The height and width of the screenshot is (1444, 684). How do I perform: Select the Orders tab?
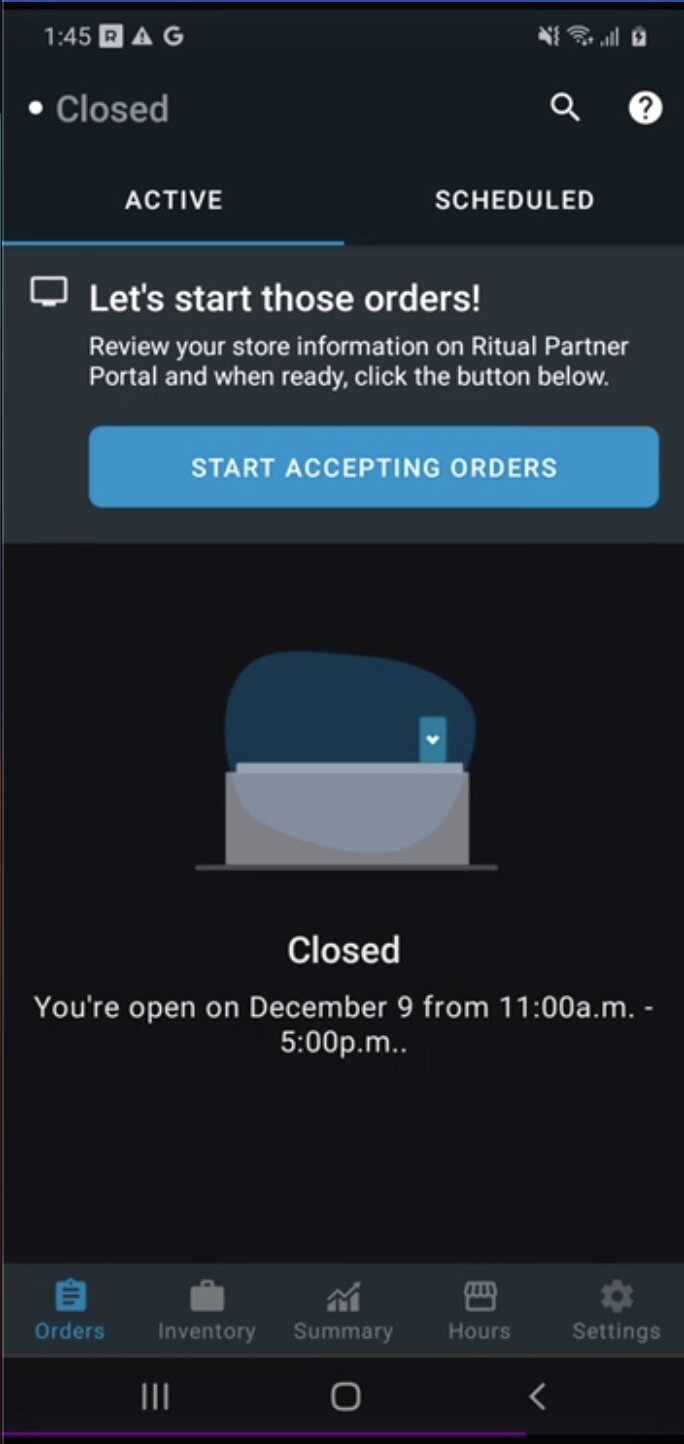[70, 1311]
